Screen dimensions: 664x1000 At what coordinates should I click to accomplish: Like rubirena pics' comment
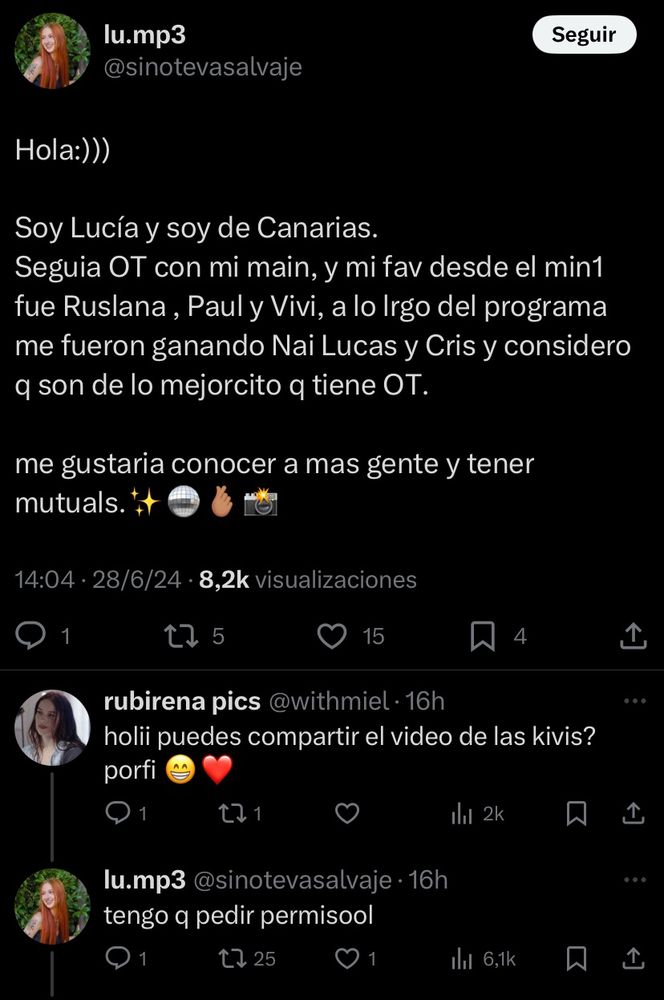click(346, 814)
